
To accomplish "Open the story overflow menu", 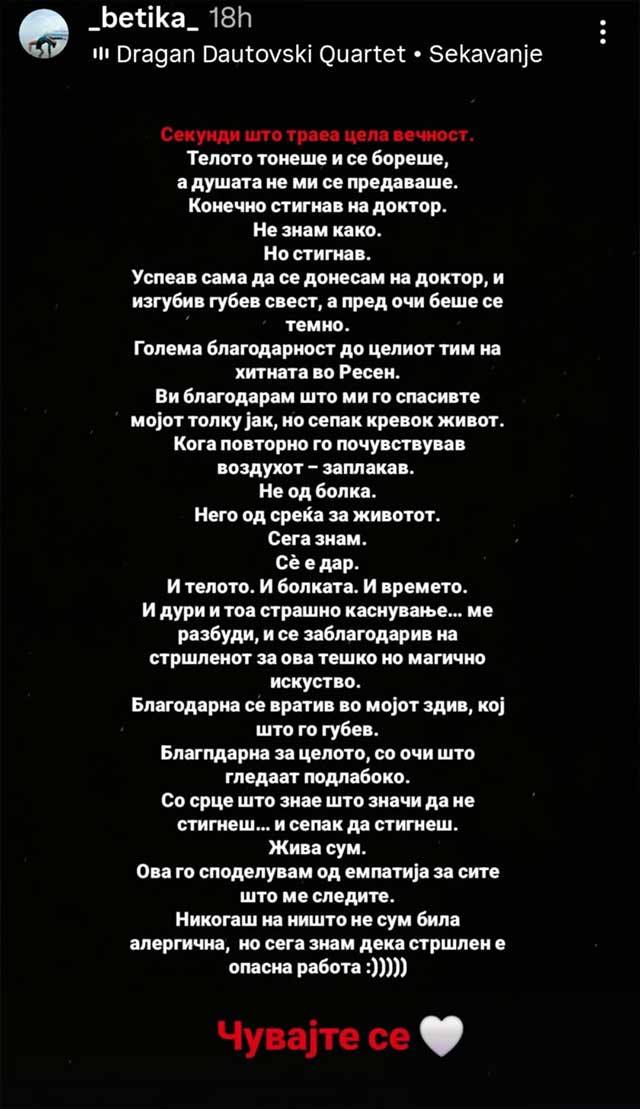I will (x=602, y=33).
